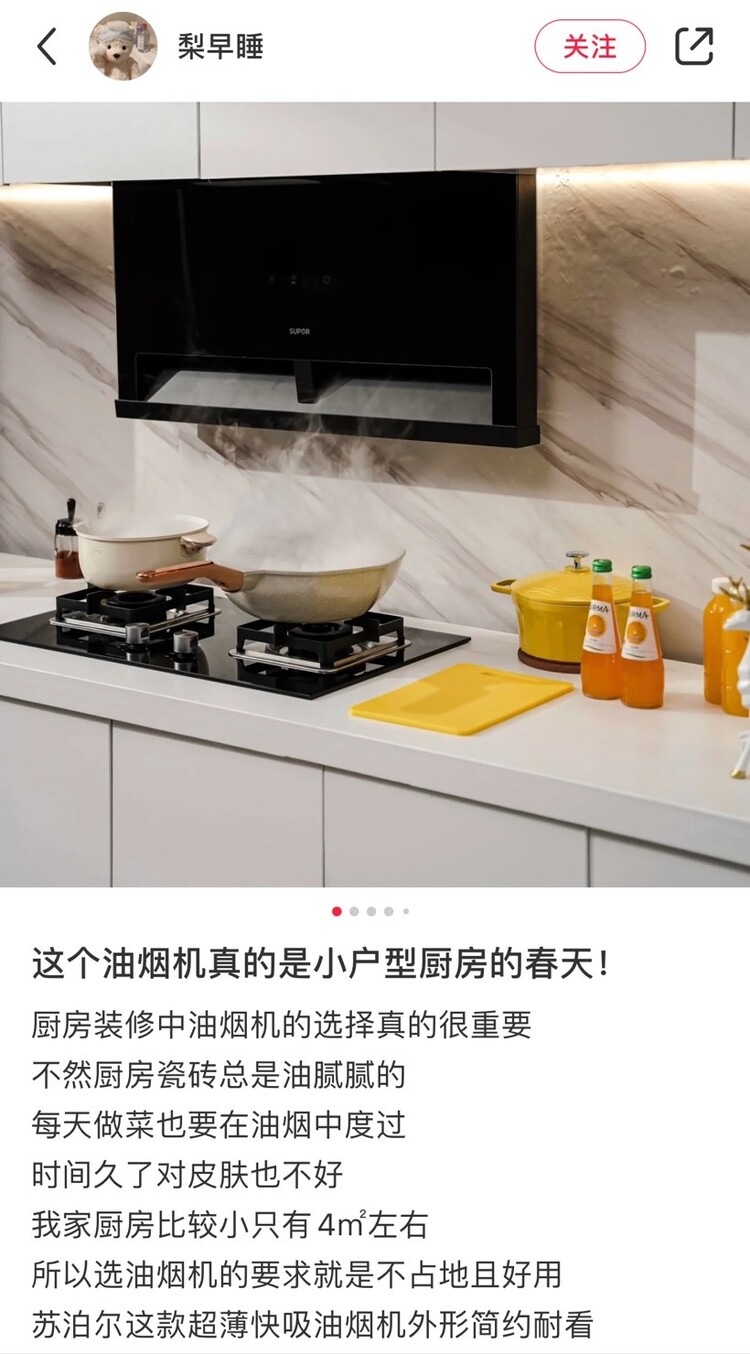Open the kitchen range hood photo

pyautogui.click(x=375, y=494)
